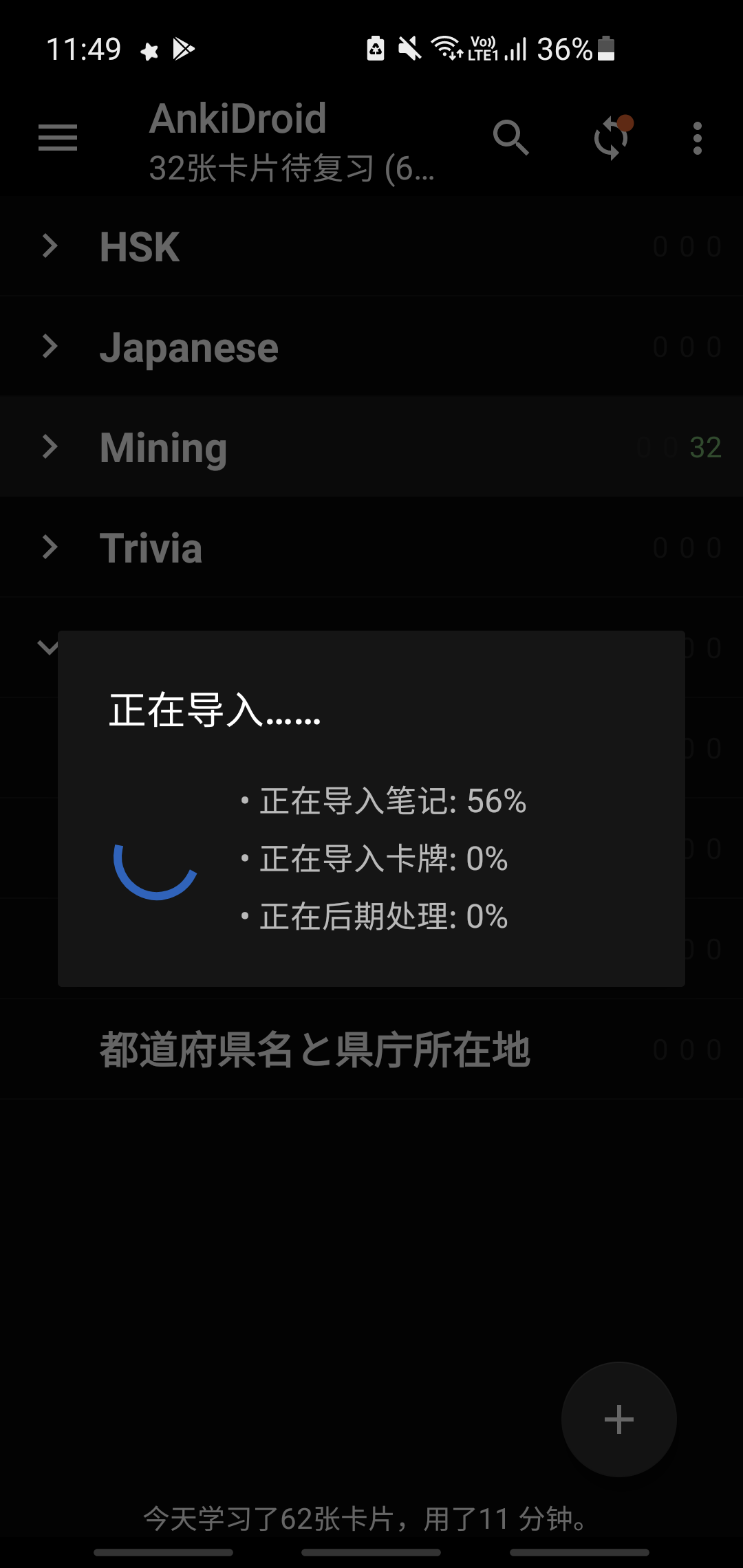Image resolution: width=743 pixels, height=1568 pixels.
Task: Sync the collection with the sync icon
Action: click(612, 138)
